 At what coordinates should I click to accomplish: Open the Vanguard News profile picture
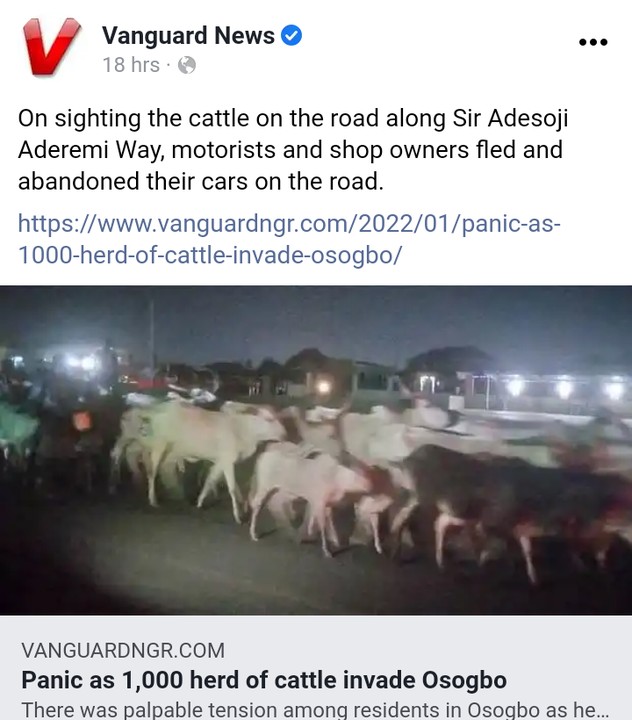[x=51, y=46]
